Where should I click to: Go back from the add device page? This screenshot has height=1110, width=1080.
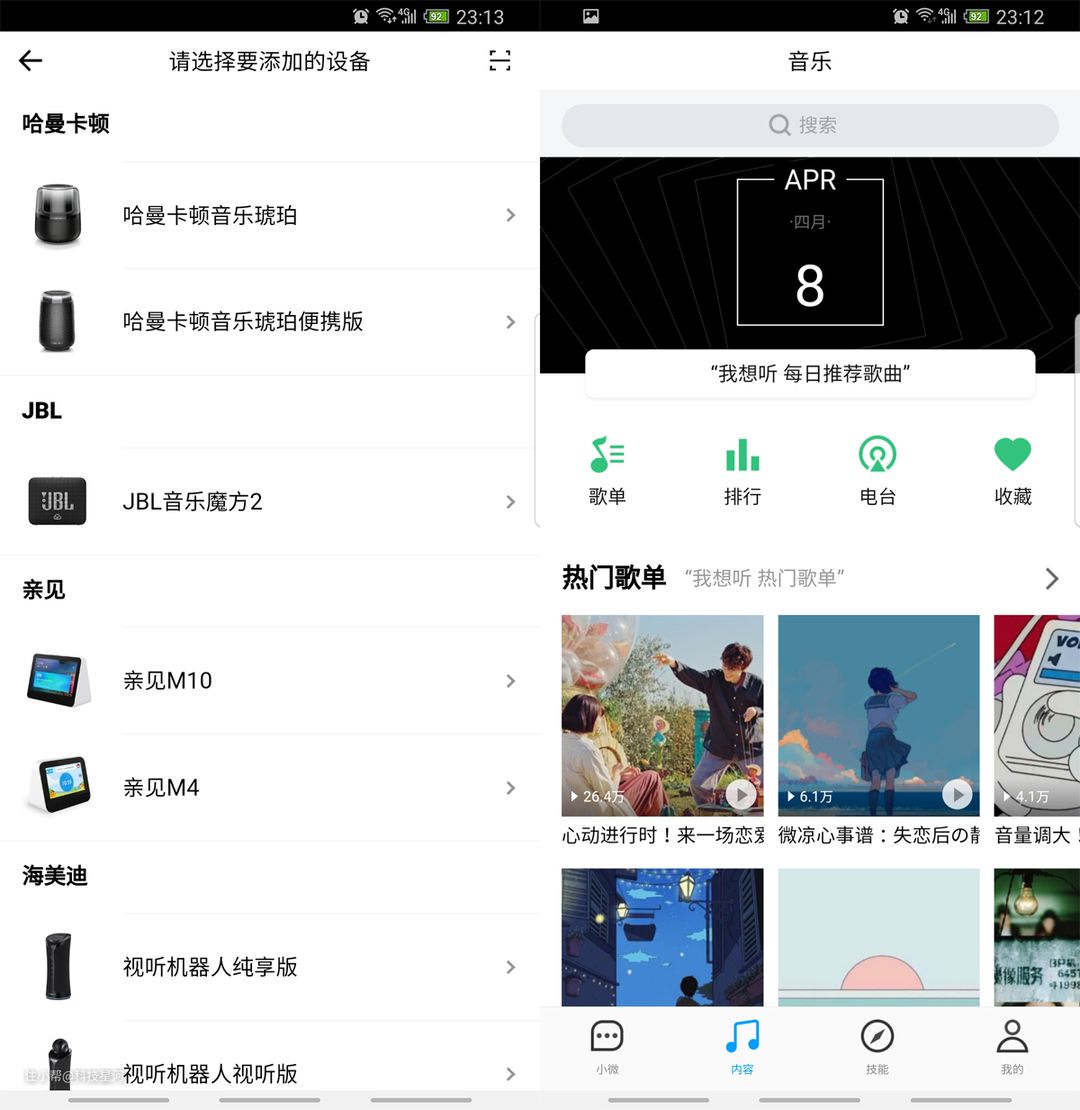pos(31,61)
